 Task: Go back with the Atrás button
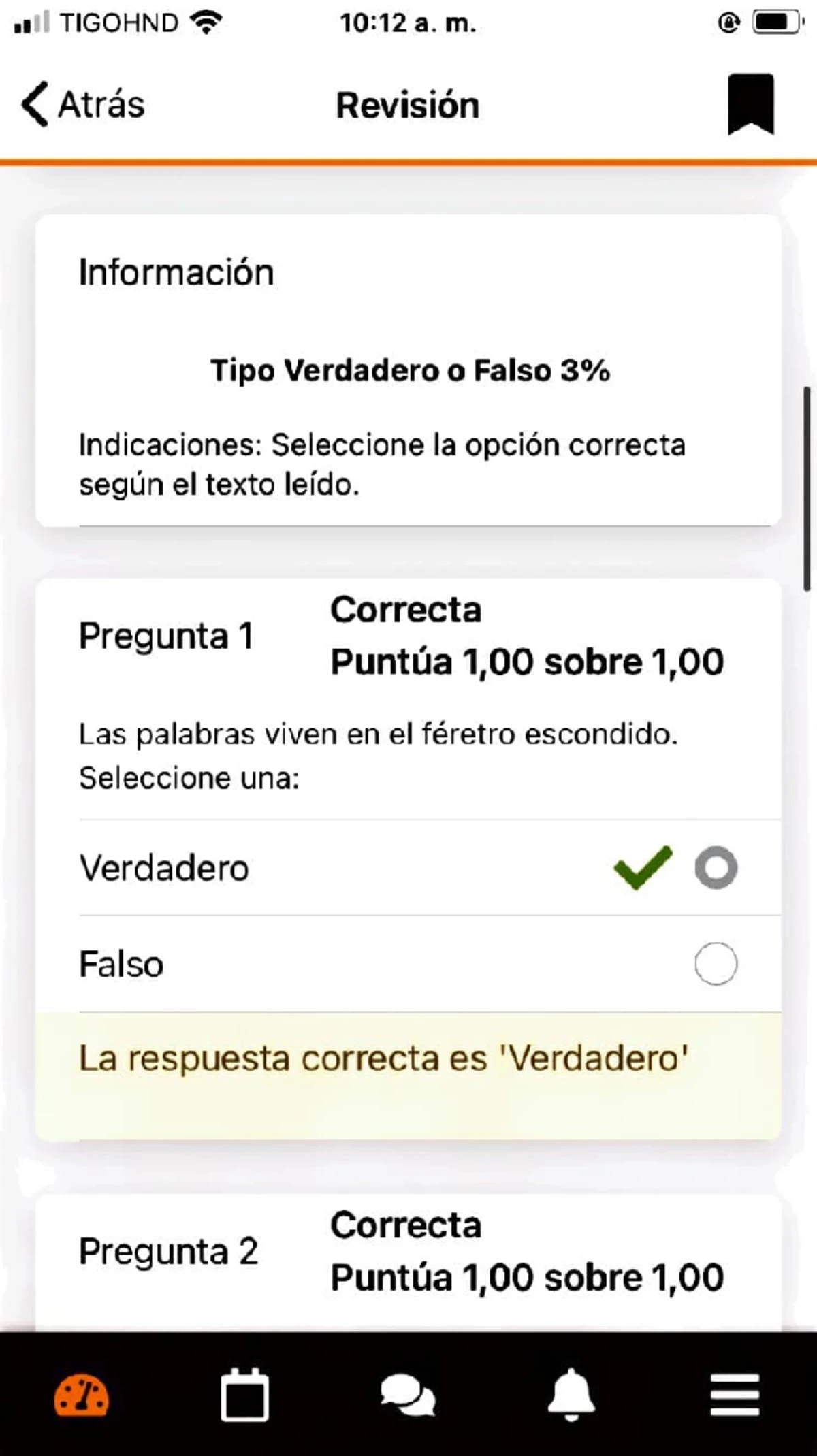(x=83, y=105)
